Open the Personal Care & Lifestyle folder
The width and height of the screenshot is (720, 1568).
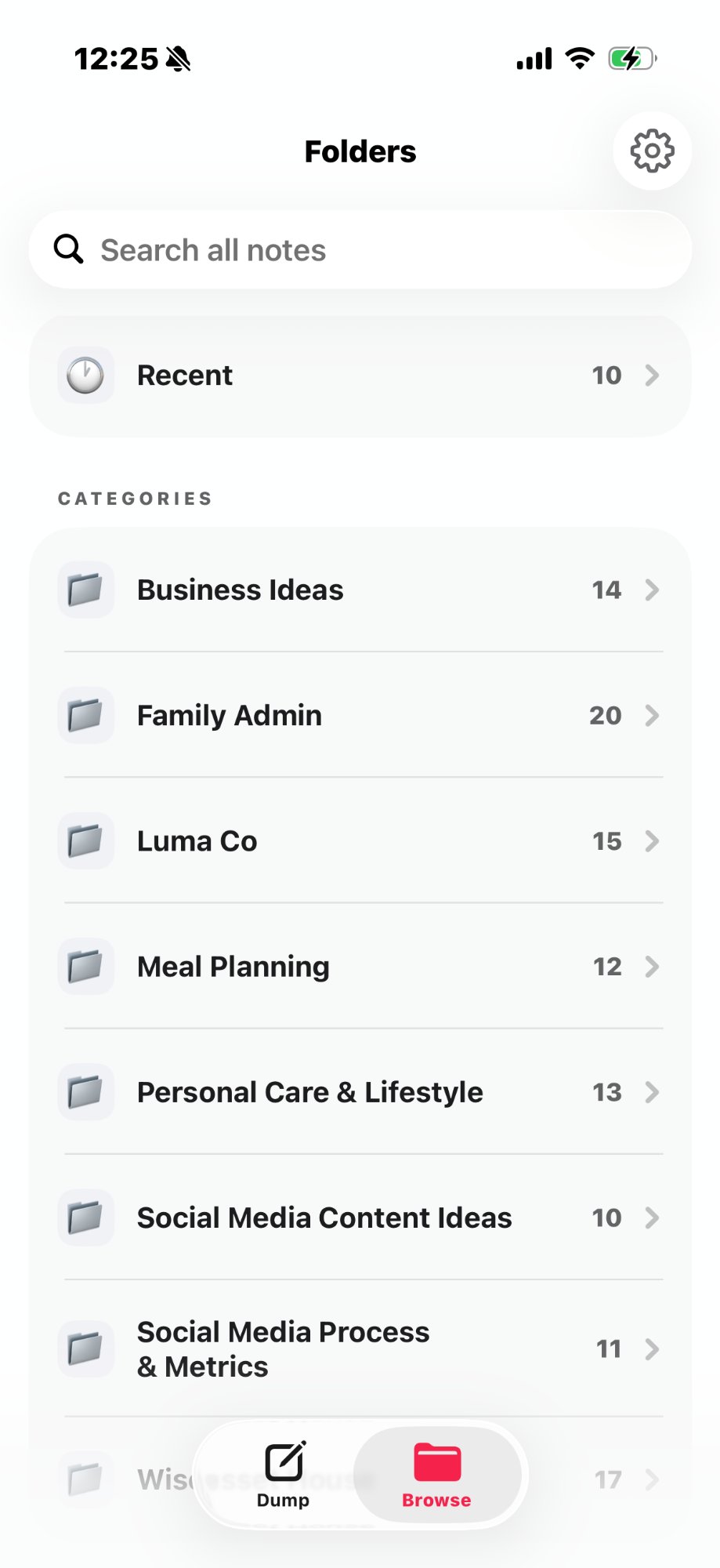click(x=360, y=1091)
